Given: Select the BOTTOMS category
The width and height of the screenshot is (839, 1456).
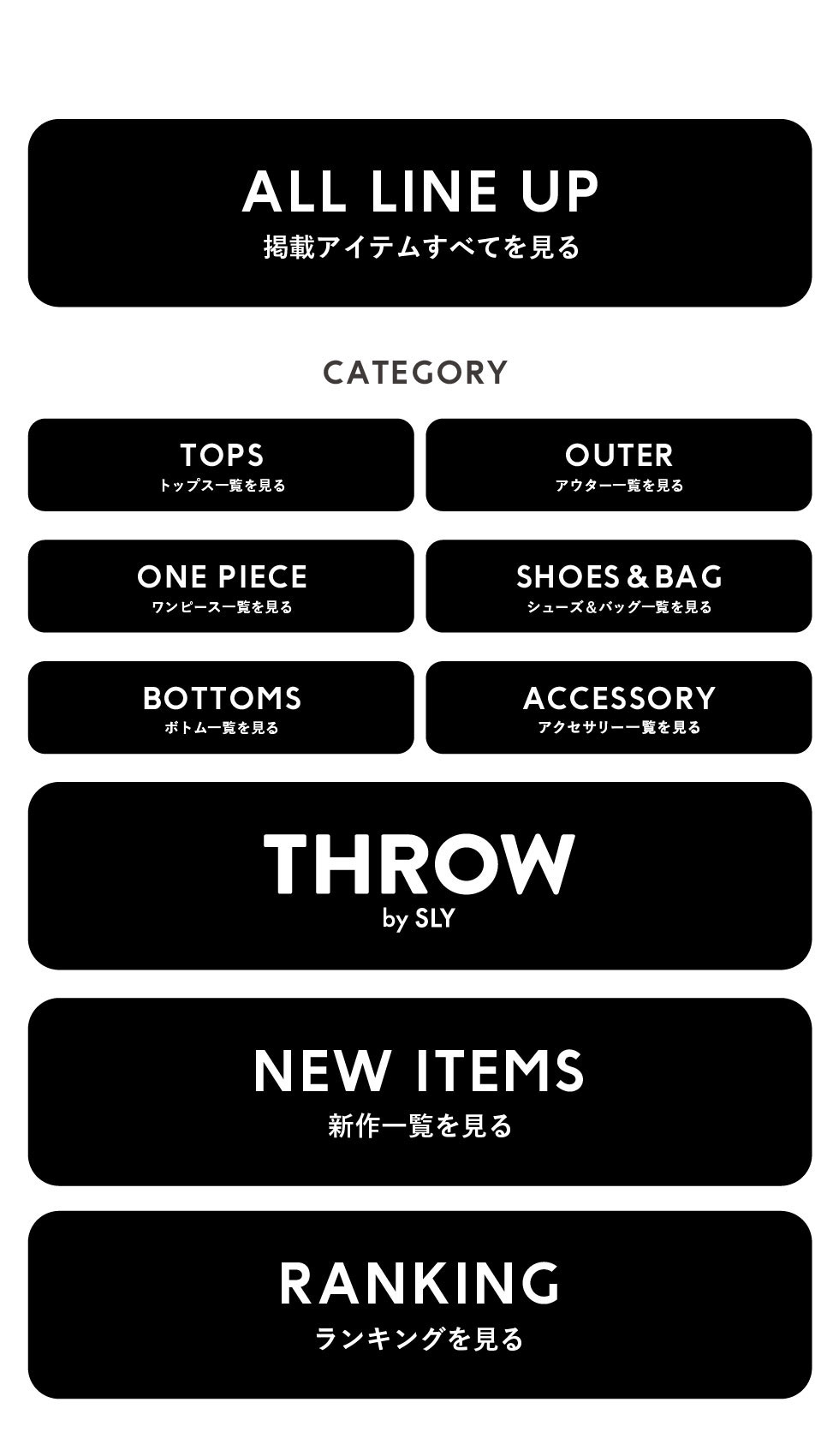Looking at the screenshot, I should [221, 707].
